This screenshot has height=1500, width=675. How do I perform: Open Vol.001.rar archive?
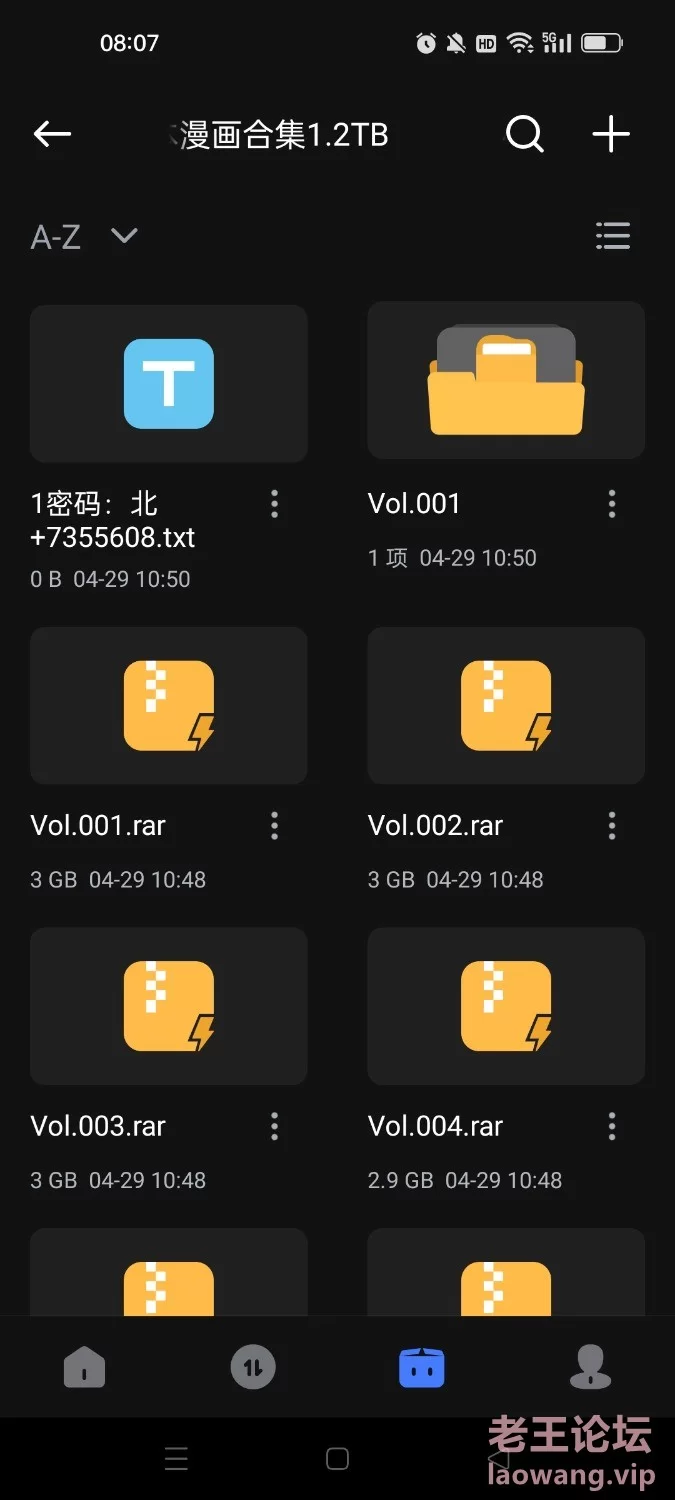coord(168,706)
